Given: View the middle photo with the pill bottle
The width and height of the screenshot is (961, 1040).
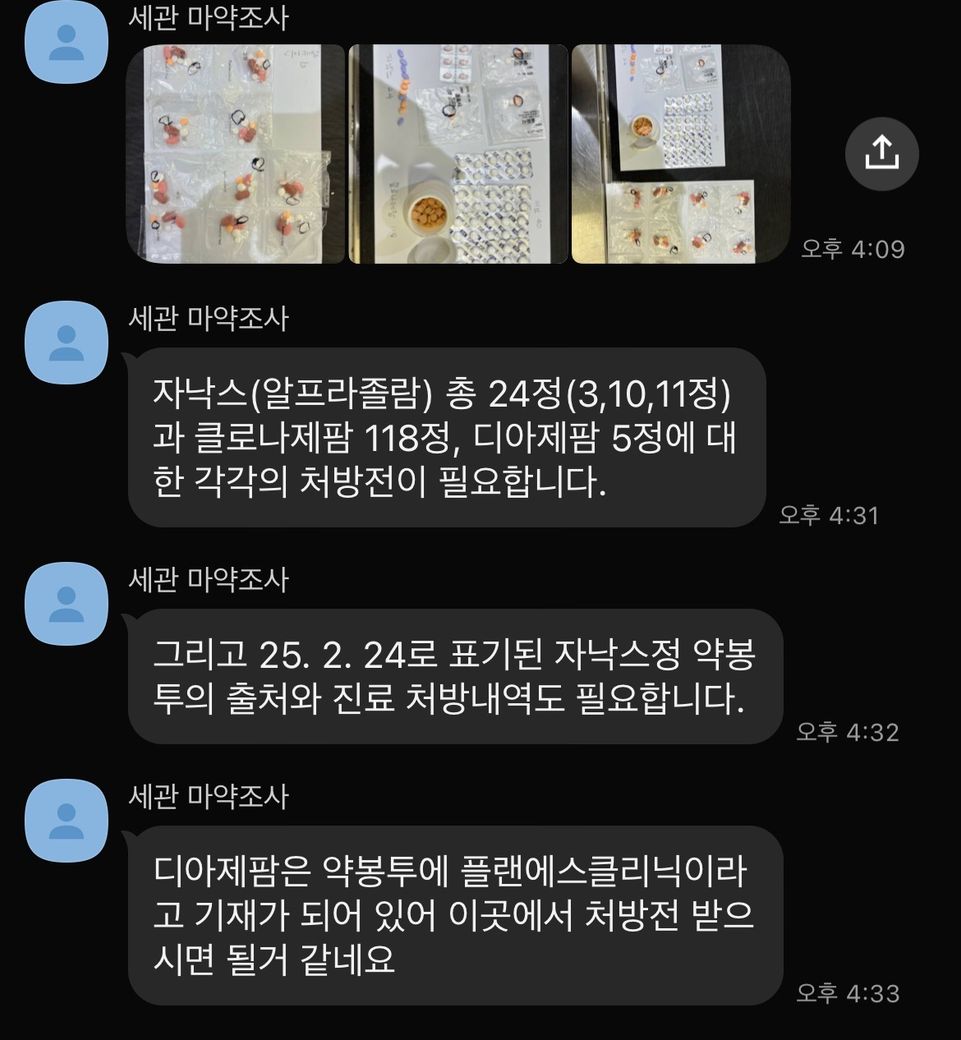Looking at the screenshot, I should 458,154.
